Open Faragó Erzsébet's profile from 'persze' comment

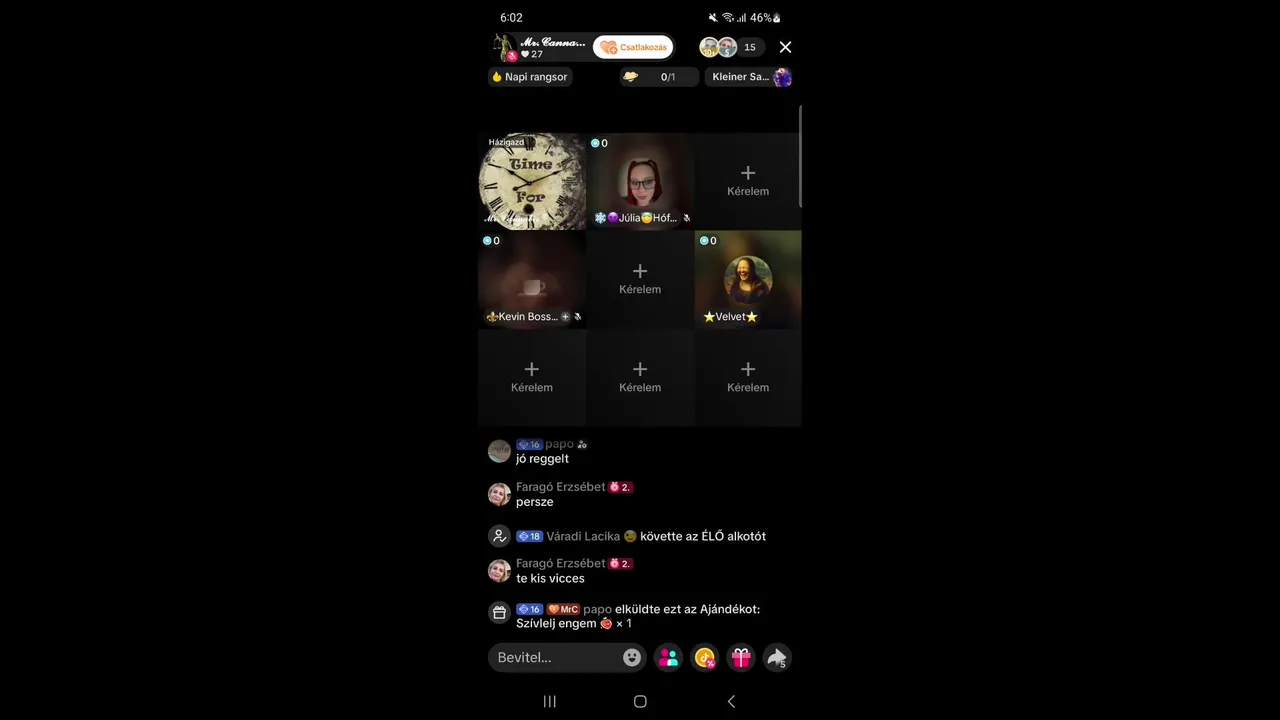499,494
